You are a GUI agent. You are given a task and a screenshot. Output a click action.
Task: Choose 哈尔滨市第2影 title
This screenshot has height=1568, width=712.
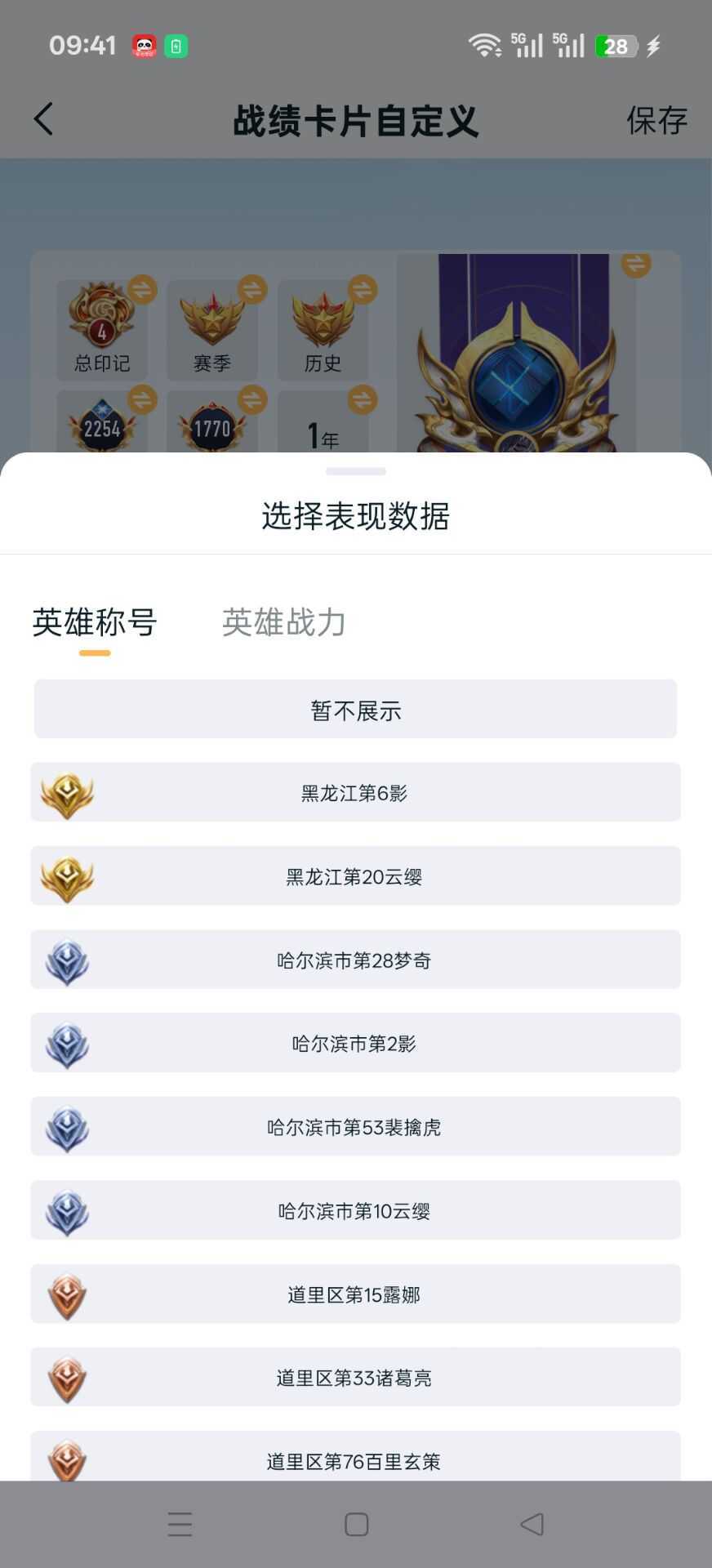(355, 1043)
